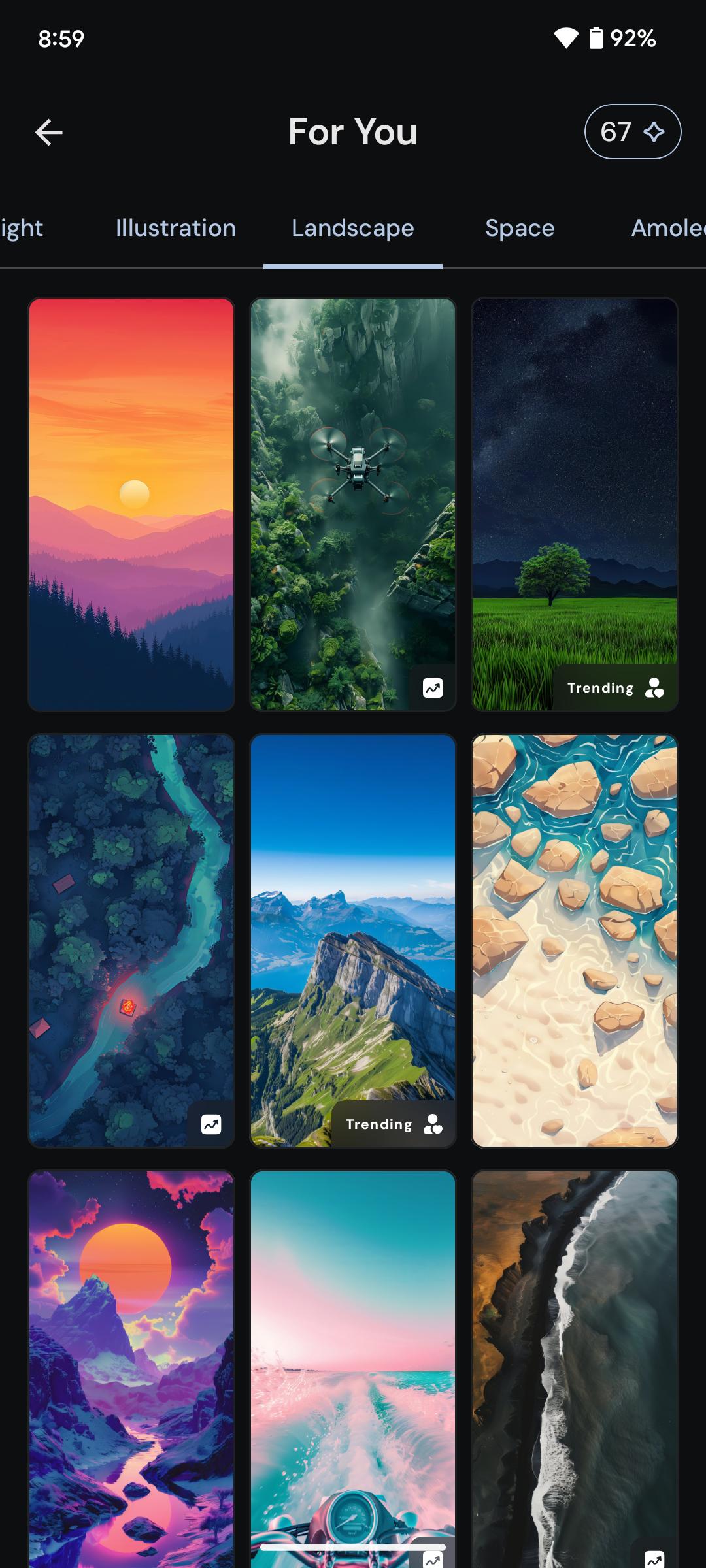Switch to the Amoled tab
The image size is (706, 1568).
click(x=668, y=228)
